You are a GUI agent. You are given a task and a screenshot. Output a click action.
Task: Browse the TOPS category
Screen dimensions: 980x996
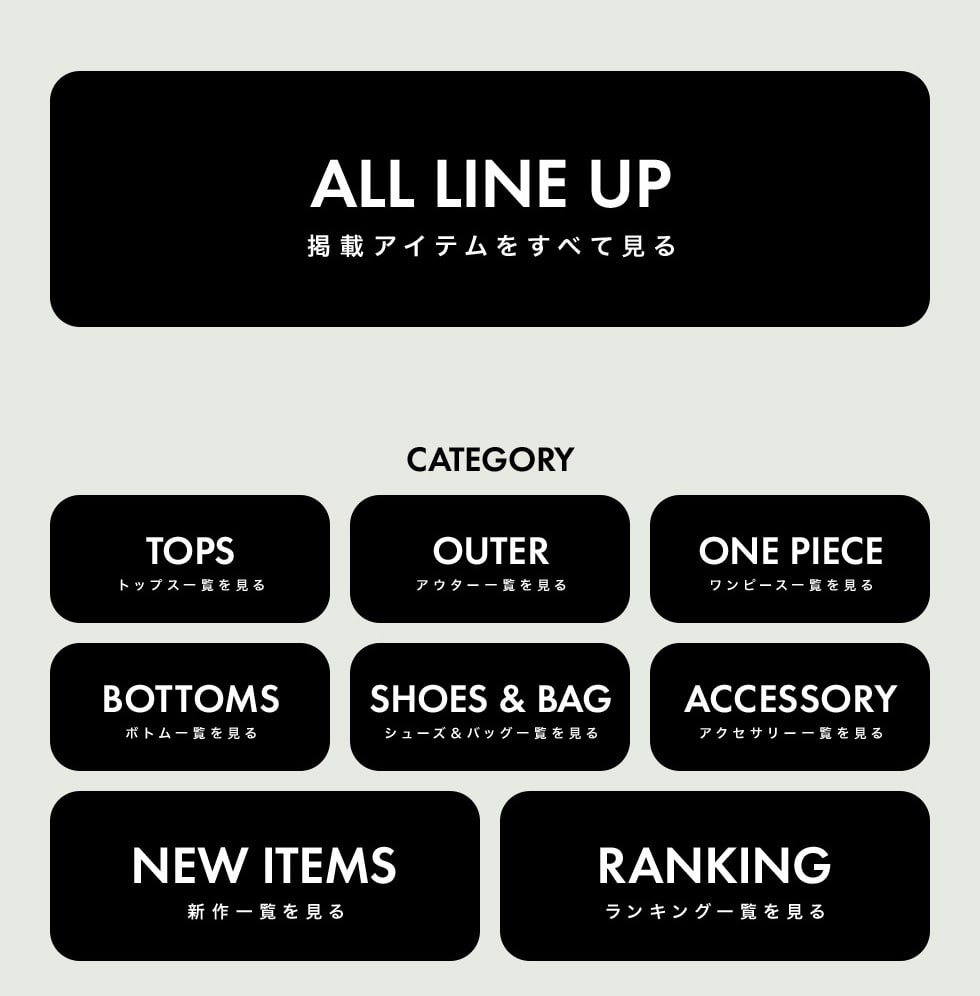click(x=190, y=559)
